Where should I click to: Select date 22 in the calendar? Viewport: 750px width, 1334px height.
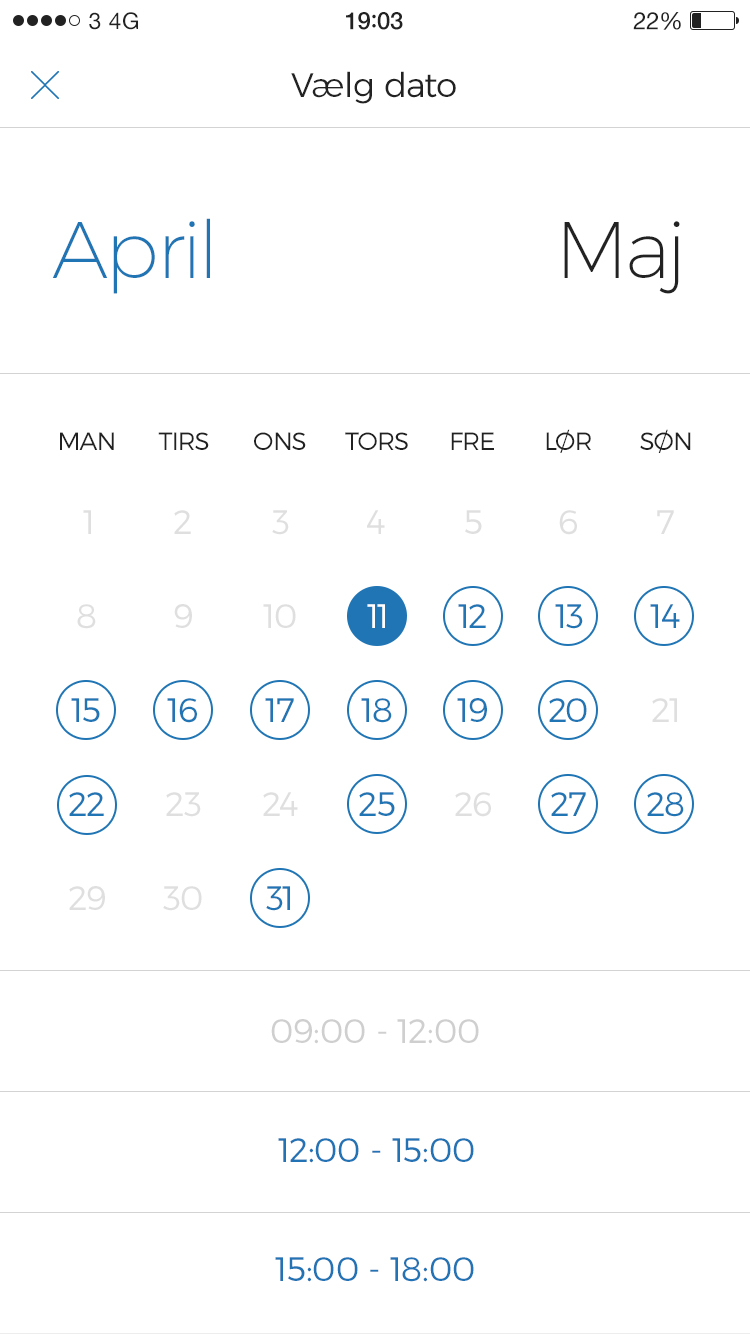point(87,804)
